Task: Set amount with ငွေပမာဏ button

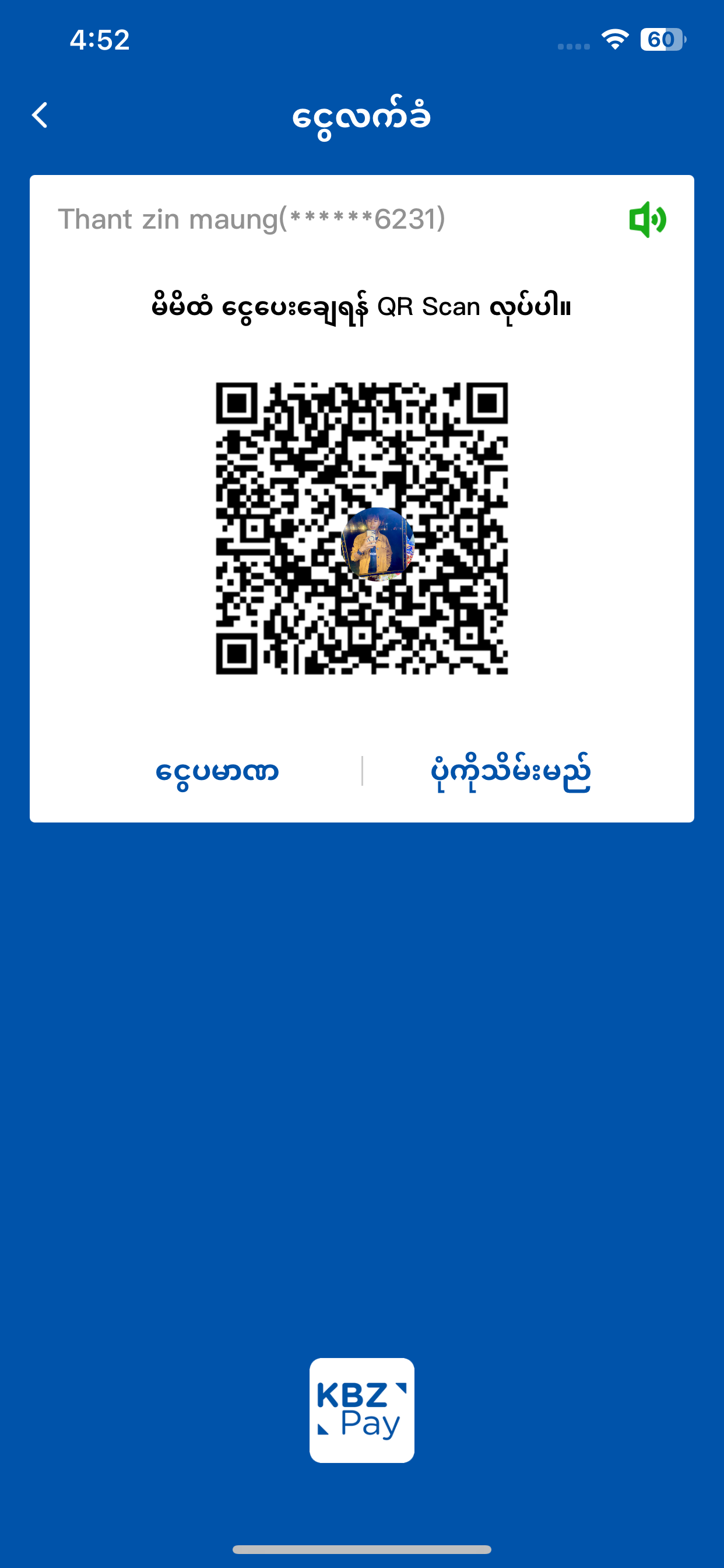Action: click(x=217, y=771)
